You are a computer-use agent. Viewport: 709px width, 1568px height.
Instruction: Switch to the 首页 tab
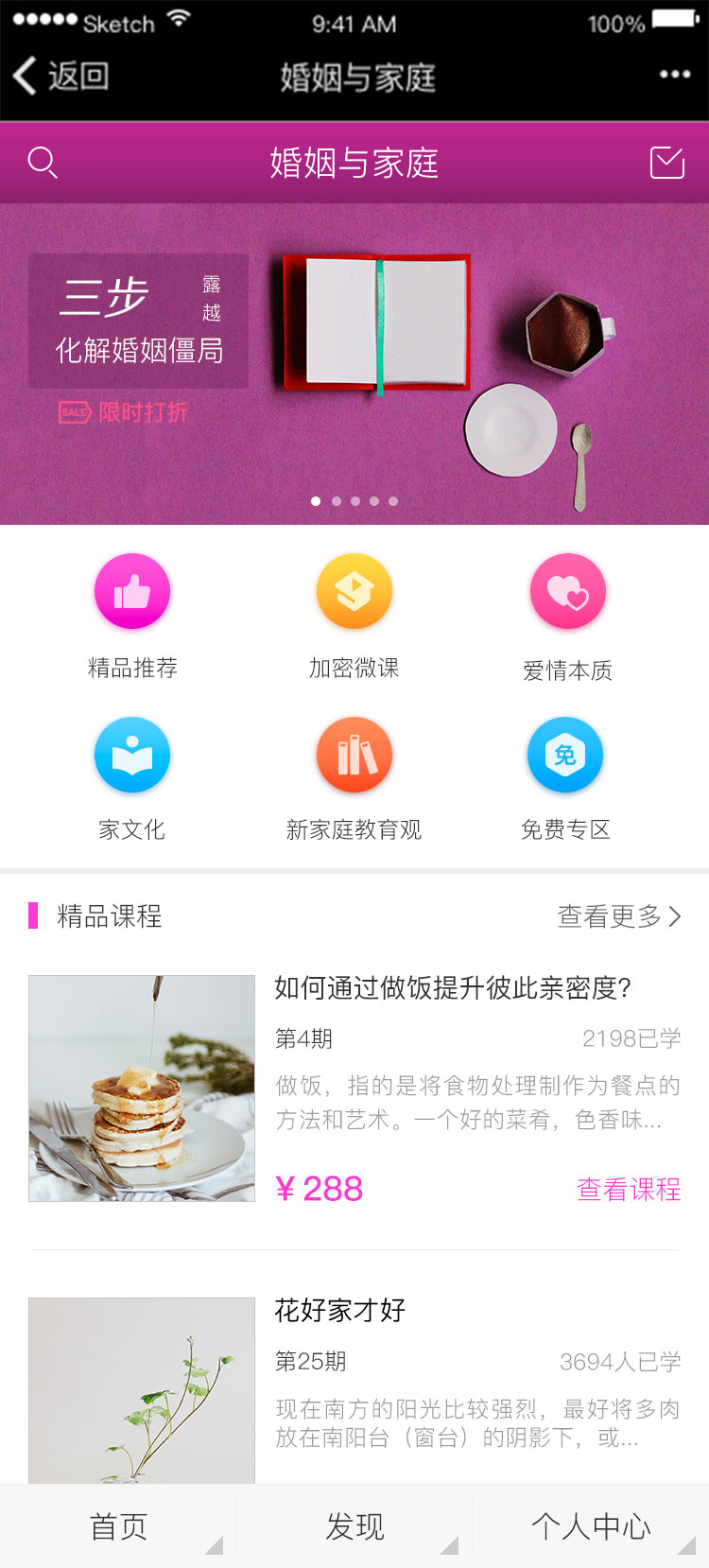pyautogui.click(x=118, y=1526)
